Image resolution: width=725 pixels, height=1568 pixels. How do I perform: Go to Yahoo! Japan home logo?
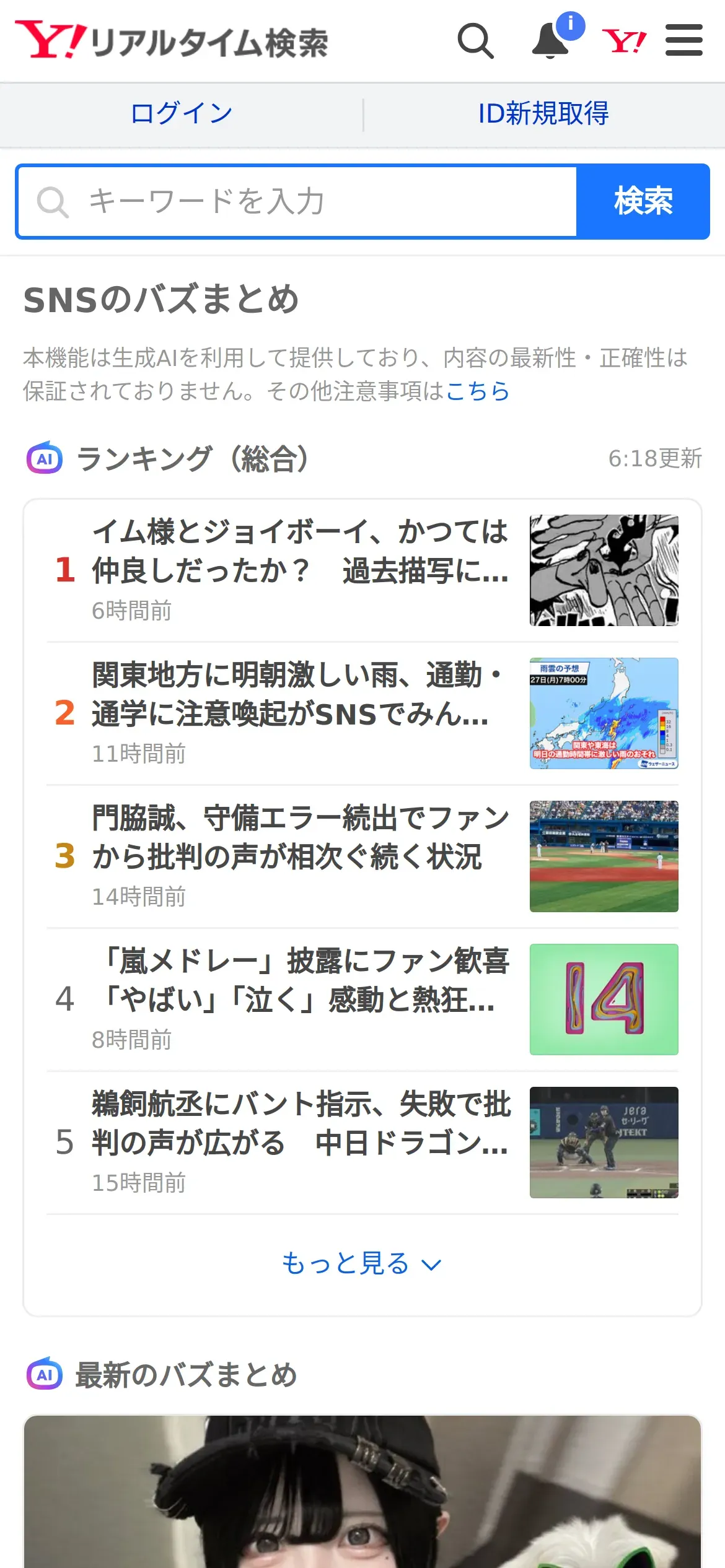click(625, 41)
